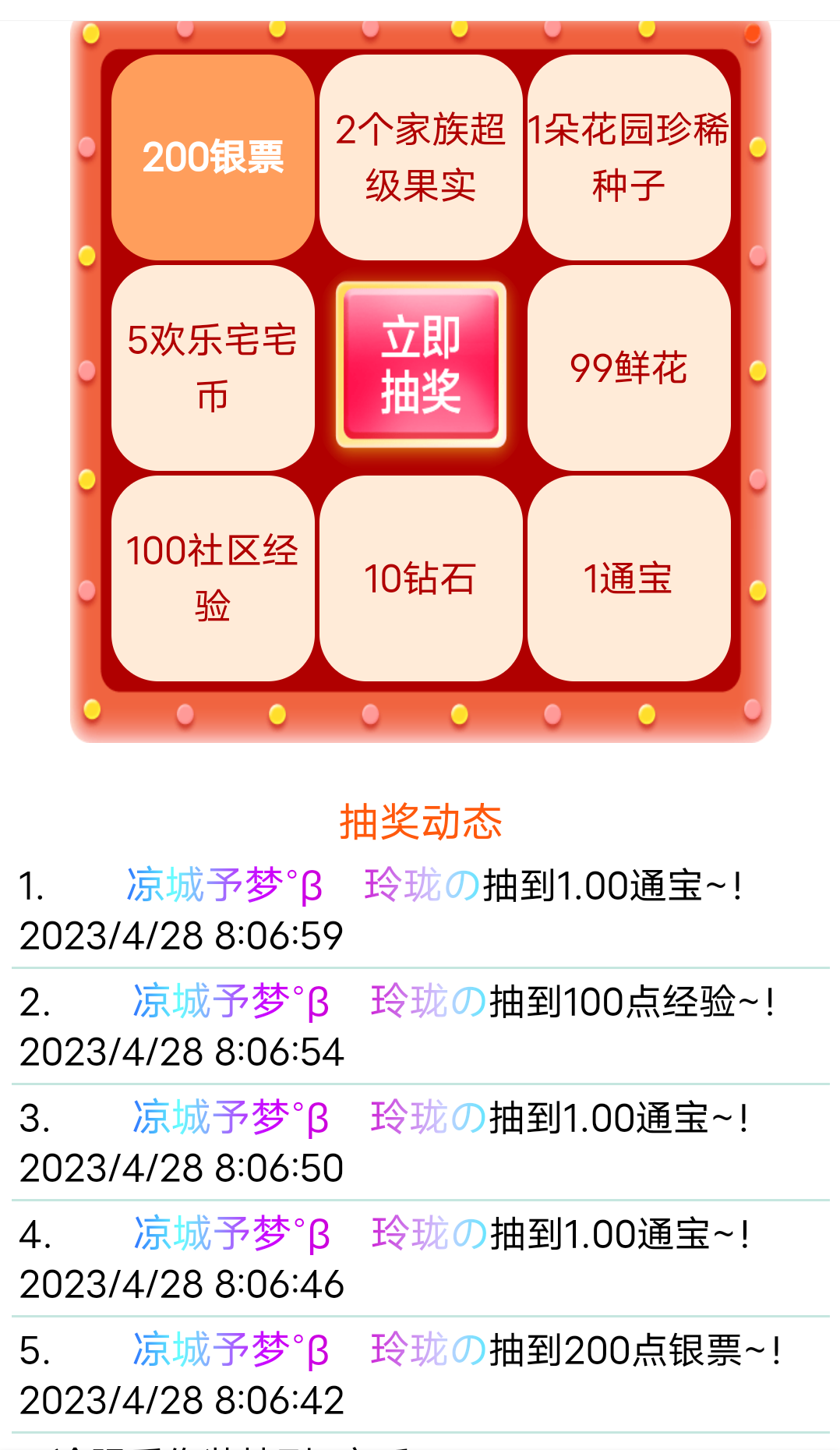Select the 5欢乐宅宅币 prize tile
The width and height of the screenshot is (840, 1450).
click(213, 366)
